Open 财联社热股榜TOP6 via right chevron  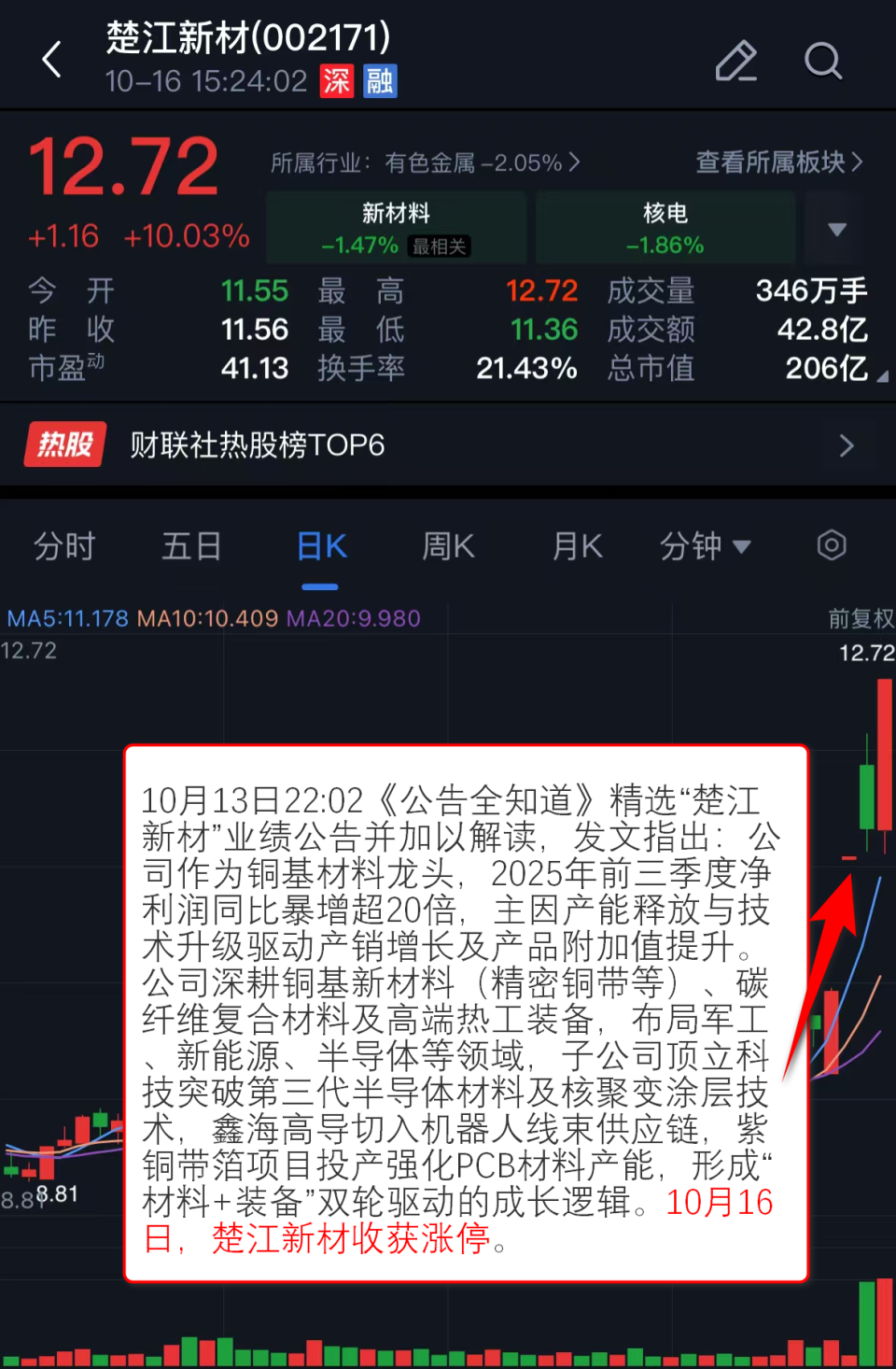coord(846,445)
